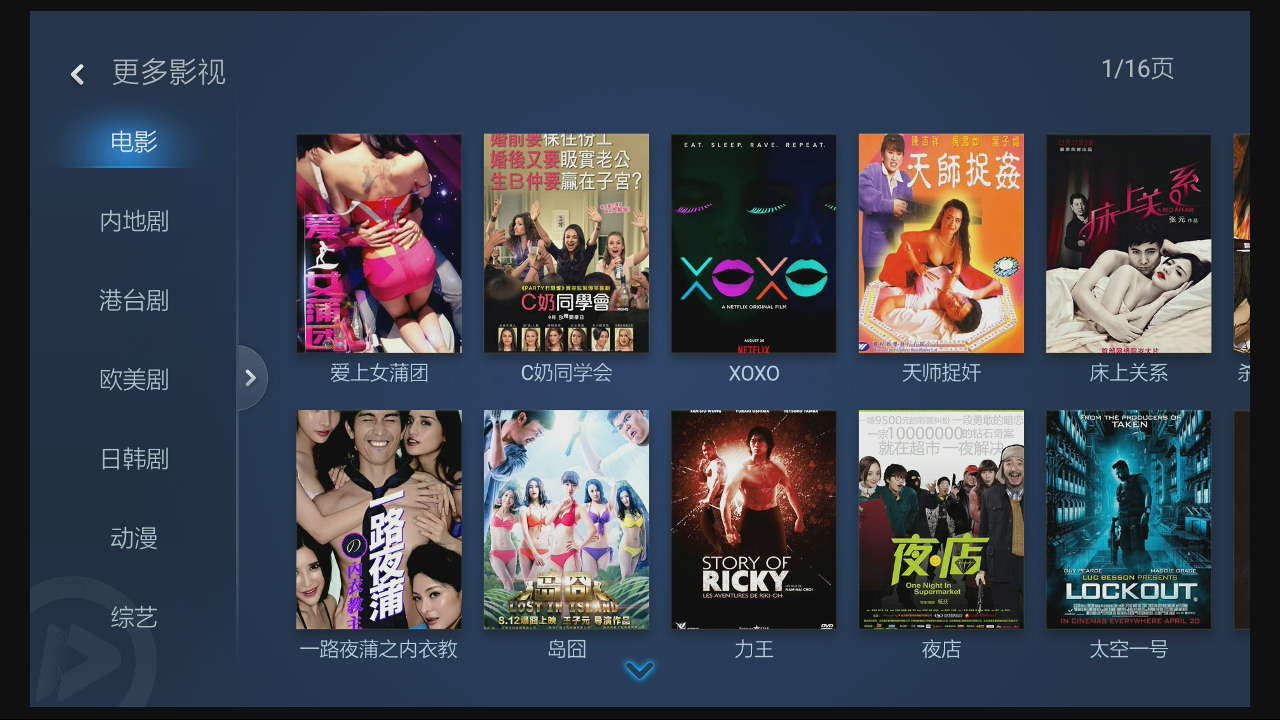Switch to 日韩剧 category
1280x720 pixels.
pos(134,459)
